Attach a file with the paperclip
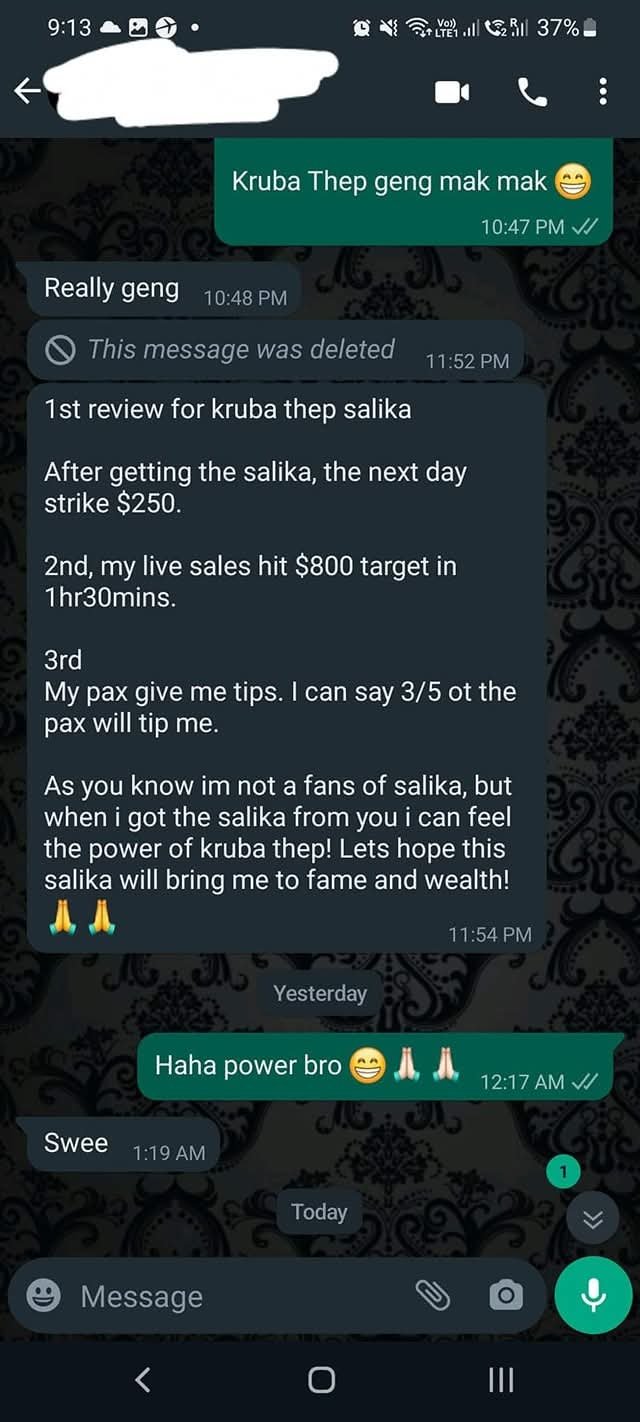Screen dimensions: 640x1422 tap(433, 1296)
